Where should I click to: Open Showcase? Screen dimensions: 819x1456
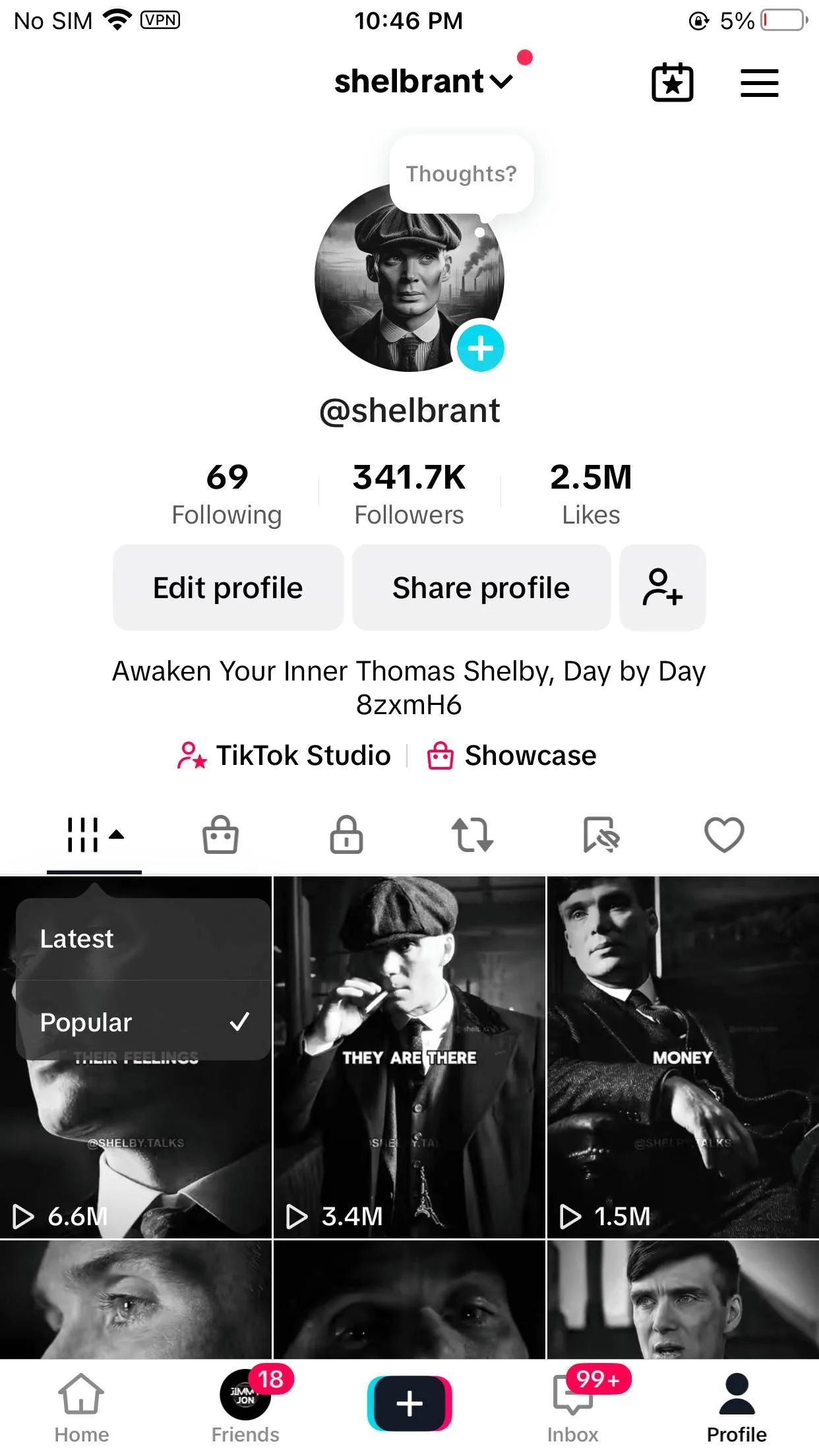pyautogui.click(x=512, y=756)
